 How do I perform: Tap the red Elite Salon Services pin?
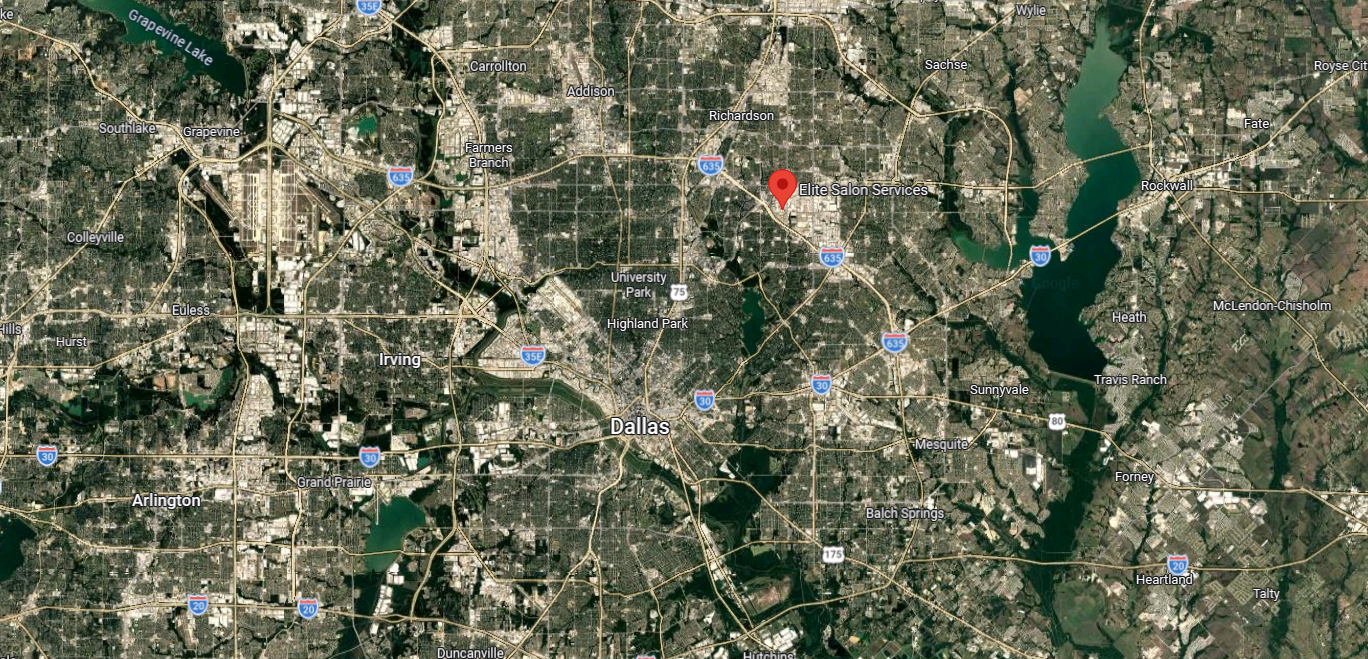point(782,186)
